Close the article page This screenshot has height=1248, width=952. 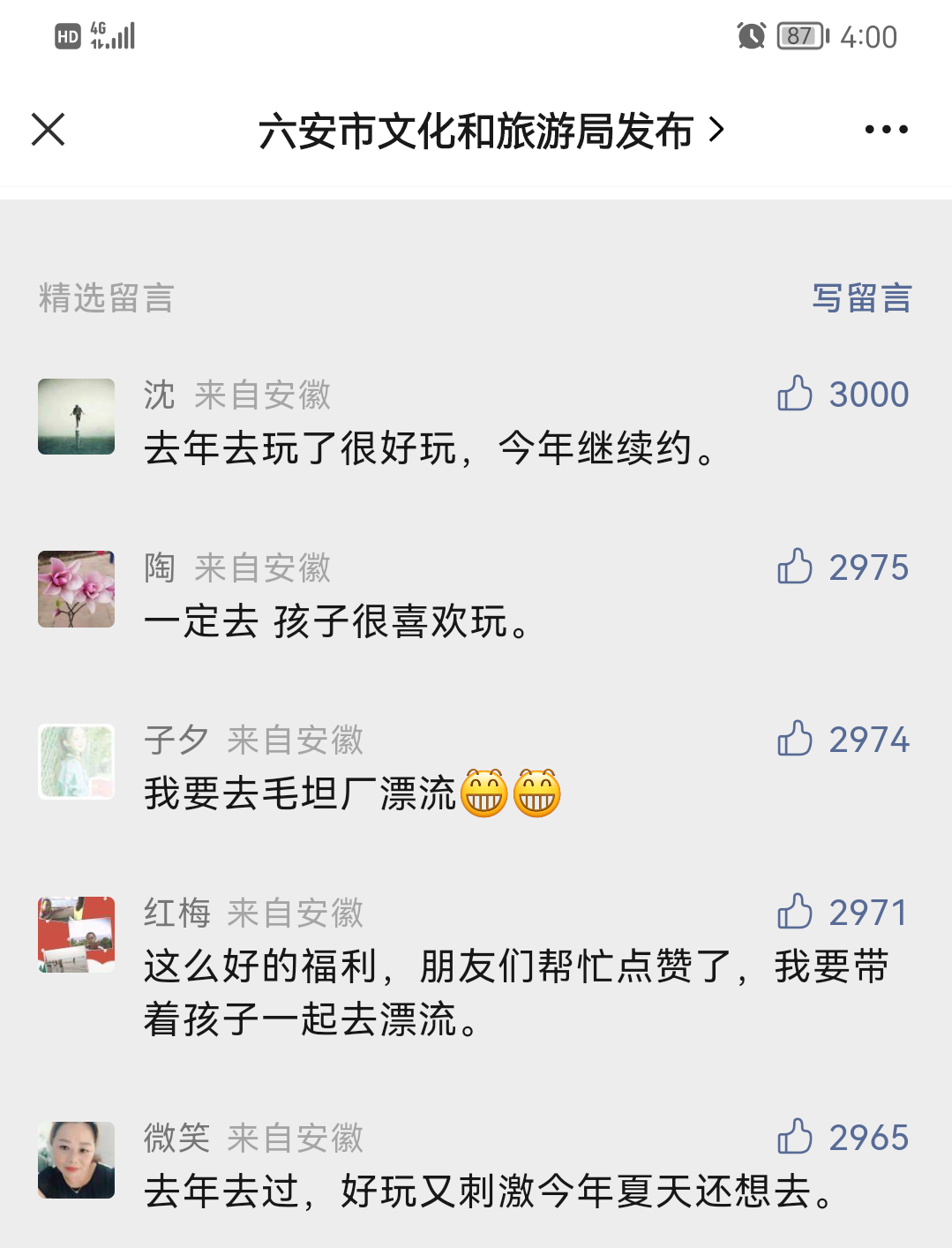pos(49,130)
